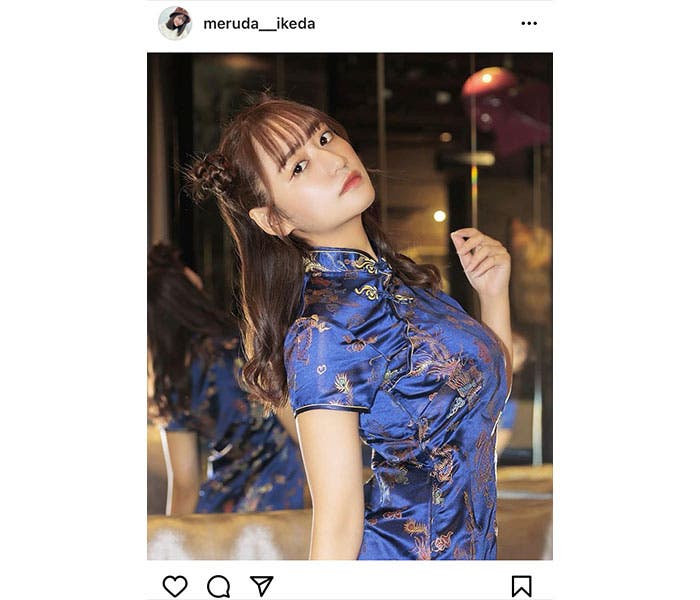Open the post photo
The height and width of the screenshot is (600, 700).
(x=349, y=305)
